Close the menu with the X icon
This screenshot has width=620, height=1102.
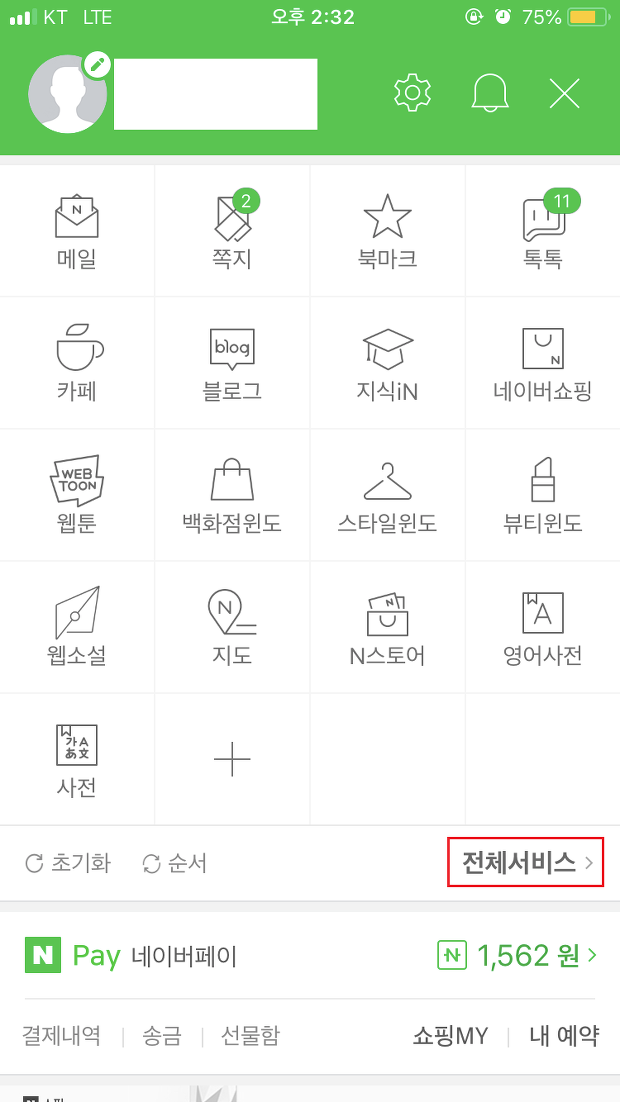564,93
